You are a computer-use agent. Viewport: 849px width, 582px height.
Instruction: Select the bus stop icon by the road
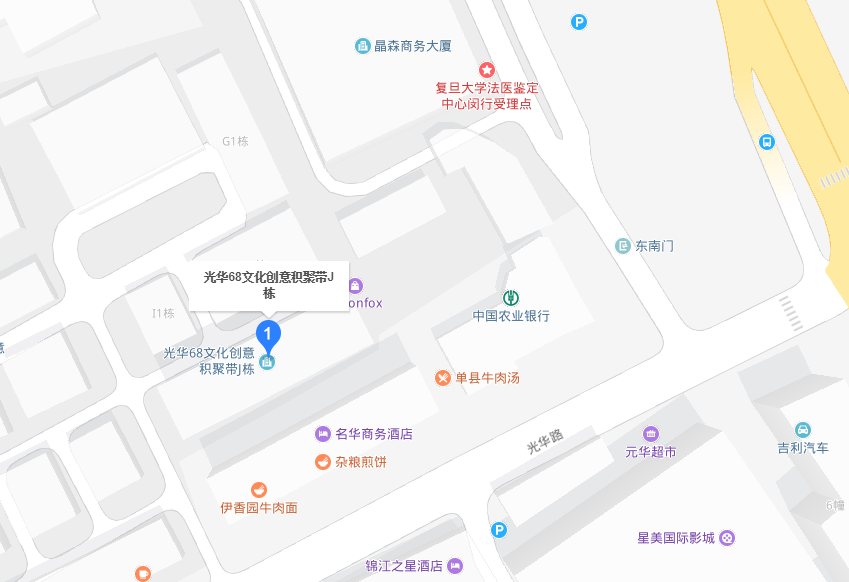click(x=767, y=142)
